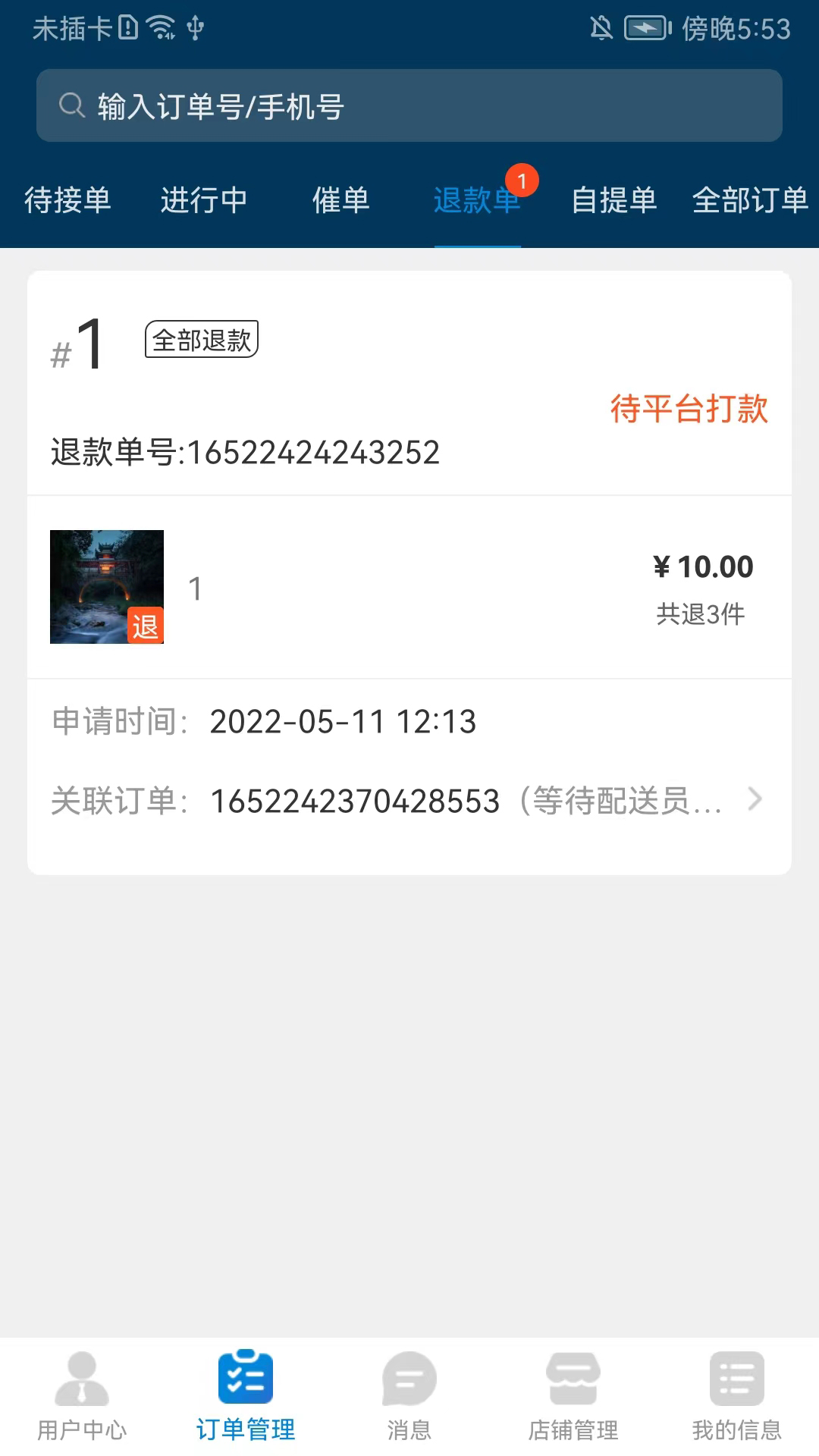The image size is (819, 1456).
Task: Select 订单管理 in bottom navigation
Action: coord(246,1396)
